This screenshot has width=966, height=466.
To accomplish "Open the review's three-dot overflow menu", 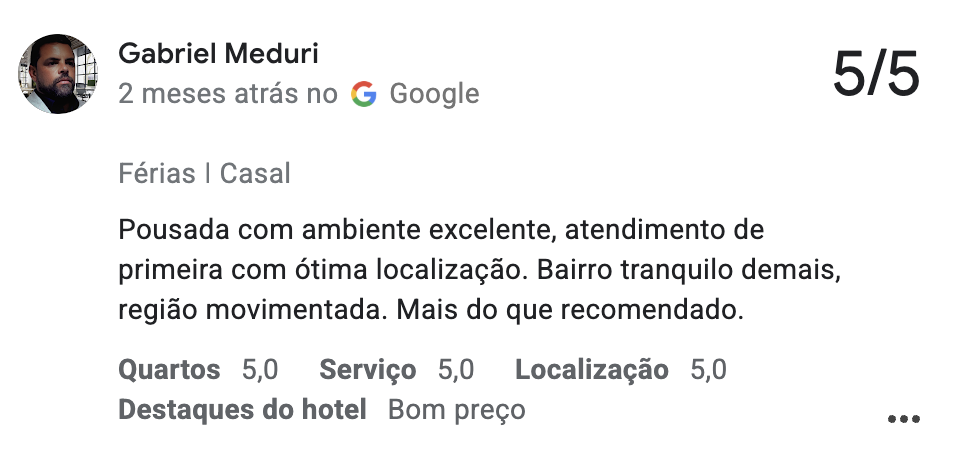I will coord(903,419).
